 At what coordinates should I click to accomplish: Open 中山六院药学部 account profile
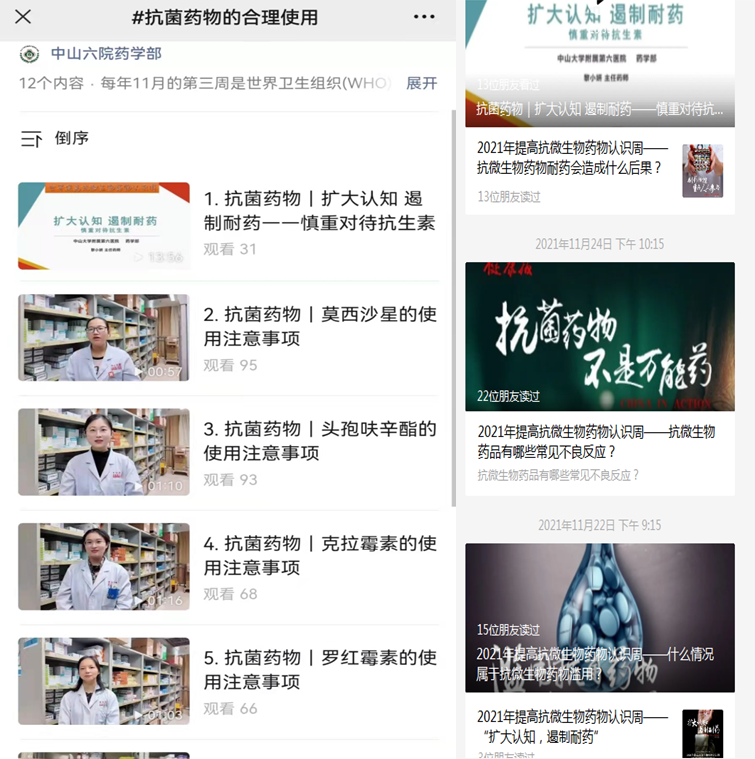[x=105, y=54]
